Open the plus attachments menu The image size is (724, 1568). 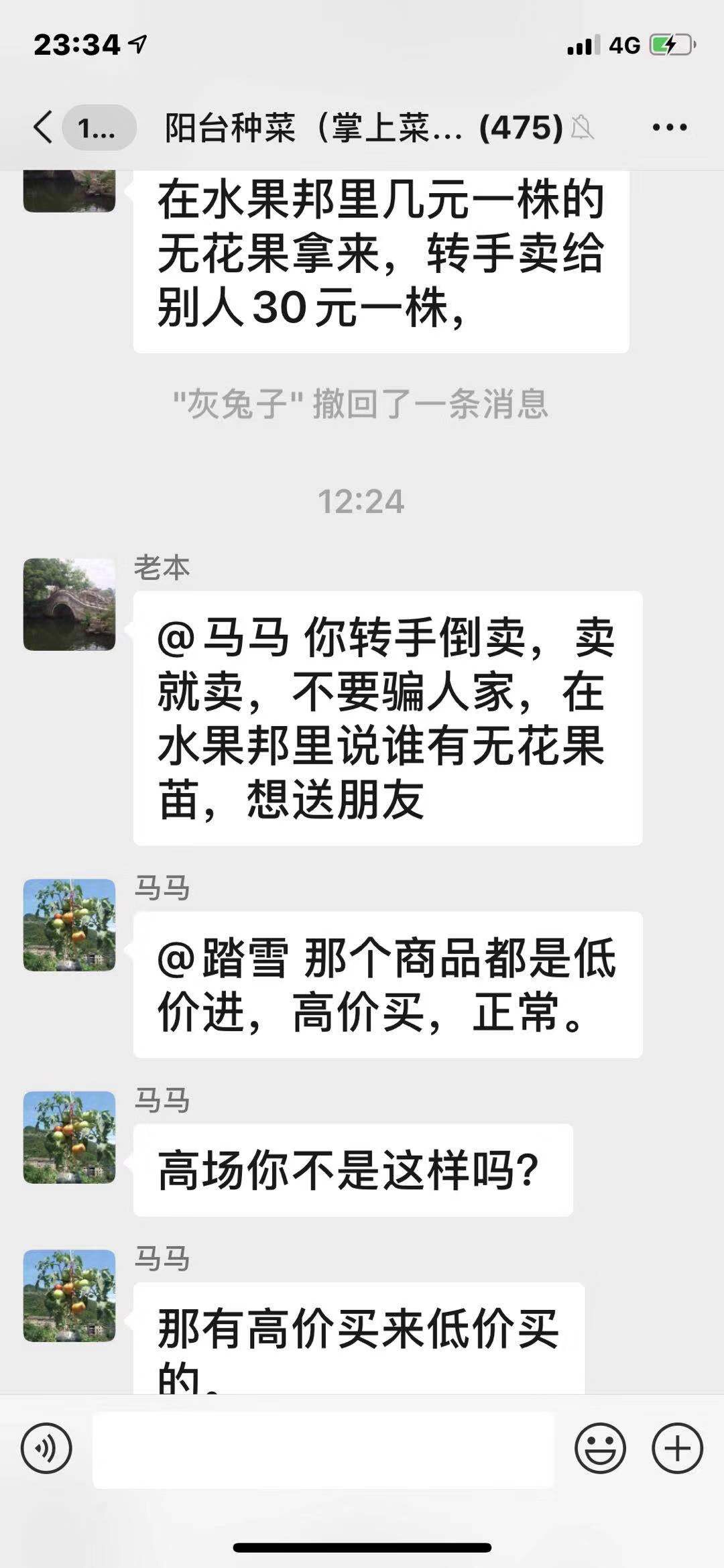[677, 1449]
